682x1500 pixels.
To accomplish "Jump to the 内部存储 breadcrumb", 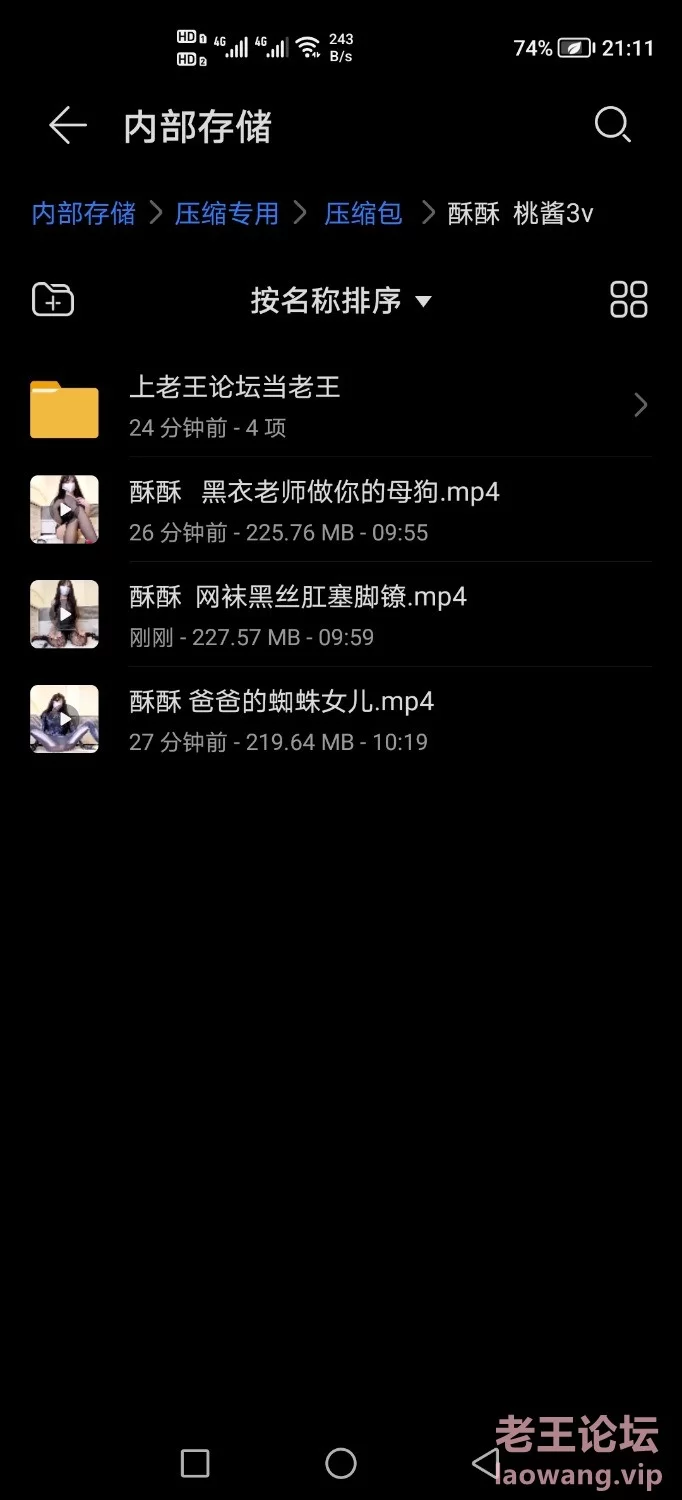I will tap(83, 213).
